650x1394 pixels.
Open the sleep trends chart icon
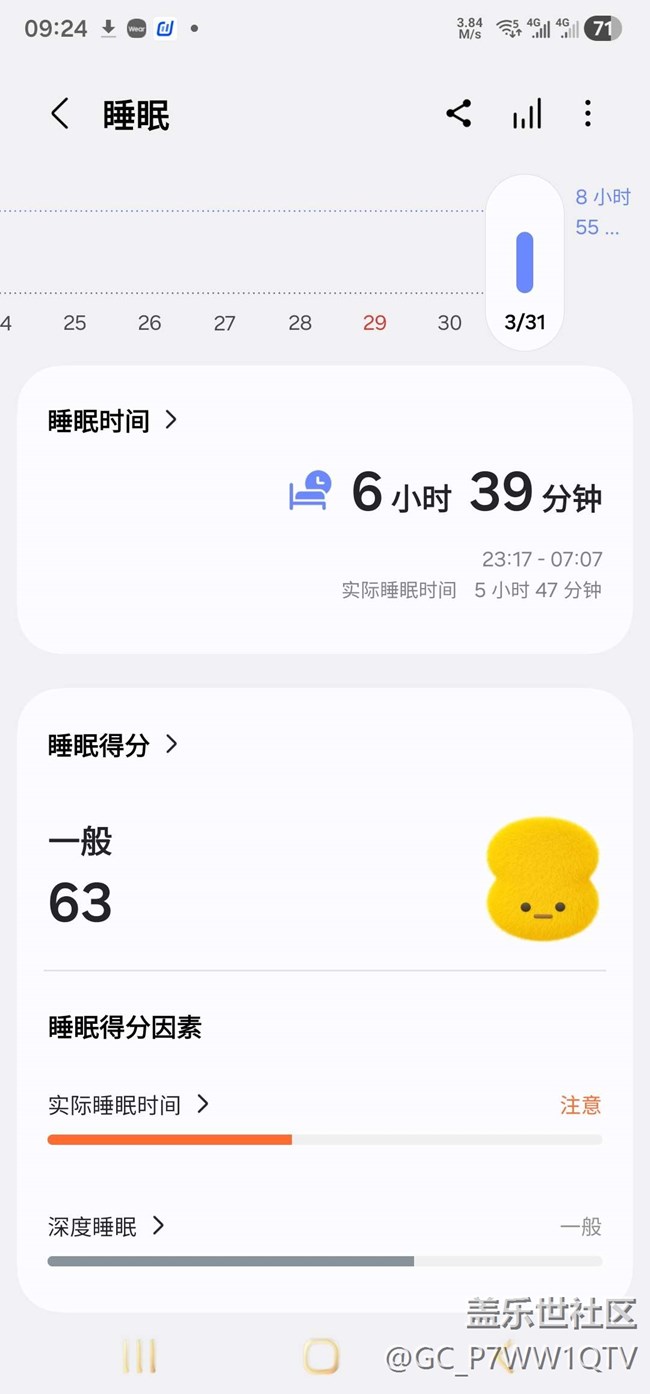point(527,114)
